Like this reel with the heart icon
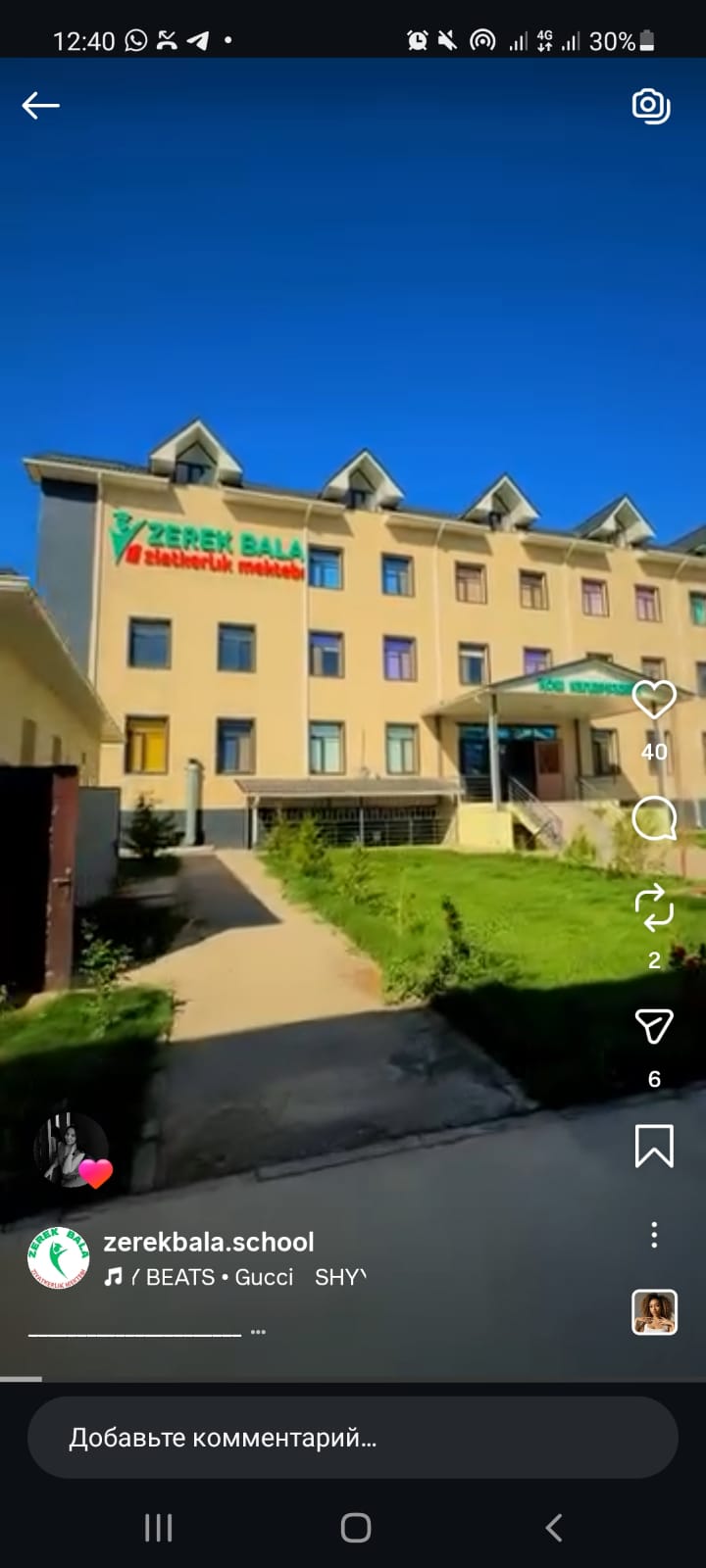The image size is (706, 1568). coord(654,700)
